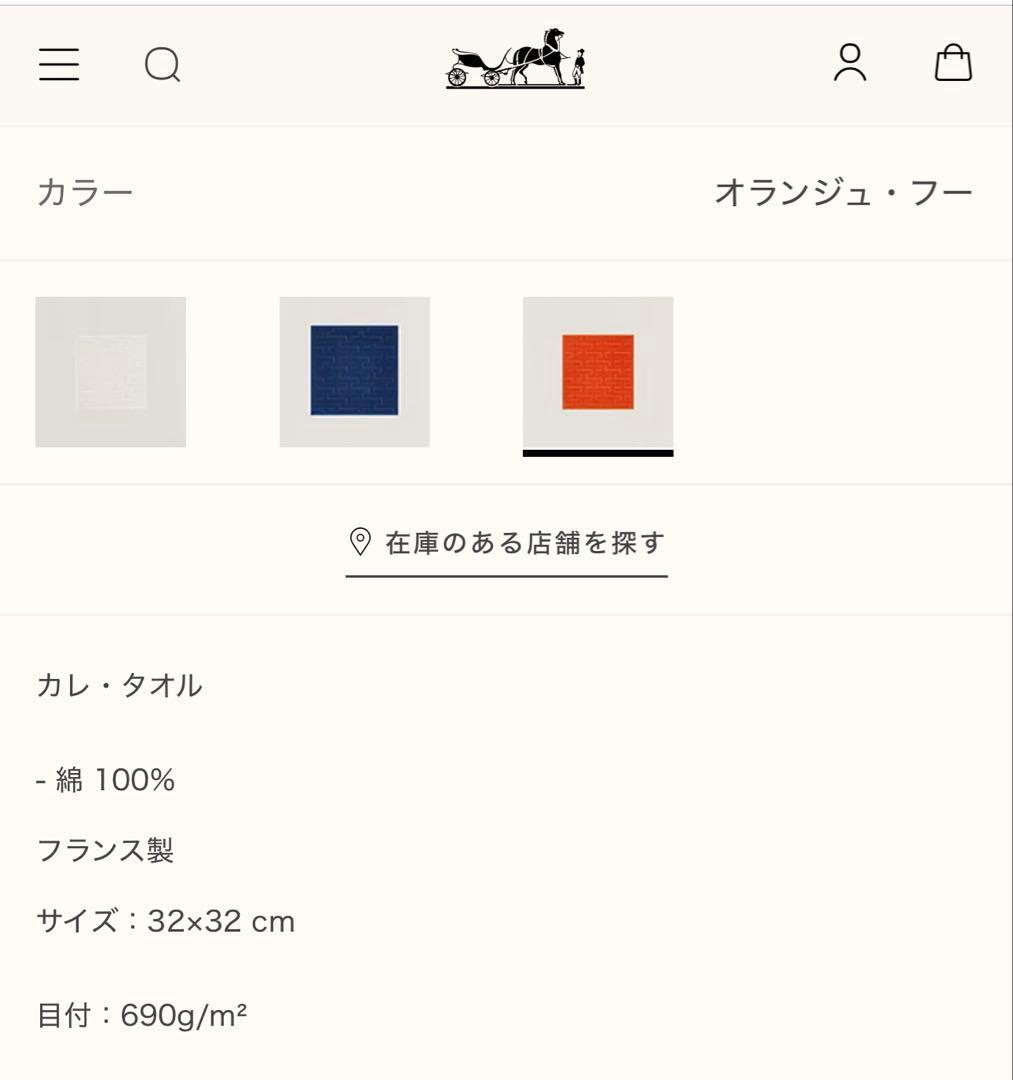Open the shopping bag icon
Image resolution: width=1013 pixels, height=1080 pixels.
951,63
